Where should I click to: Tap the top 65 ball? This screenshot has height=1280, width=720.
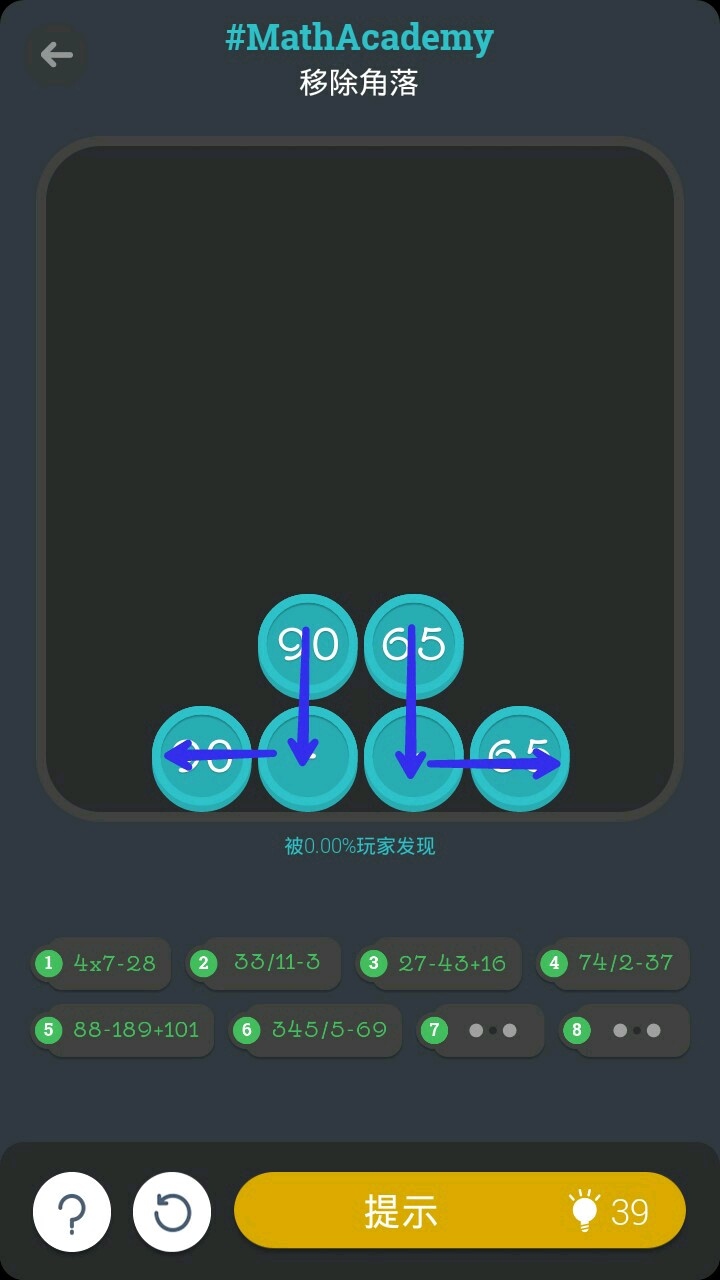pyautogui.click(x=414, y=644)
